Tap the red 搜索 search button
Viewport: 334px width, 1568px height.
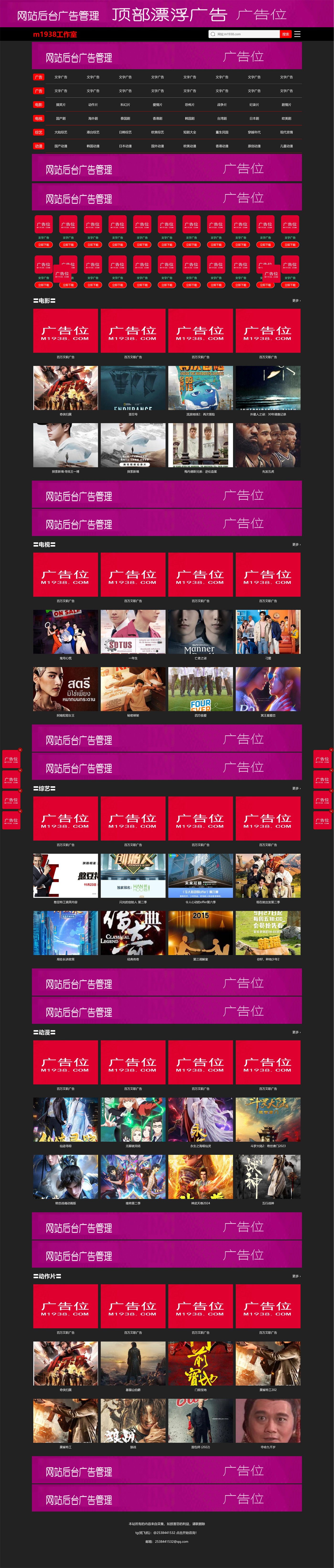point(285,34)
